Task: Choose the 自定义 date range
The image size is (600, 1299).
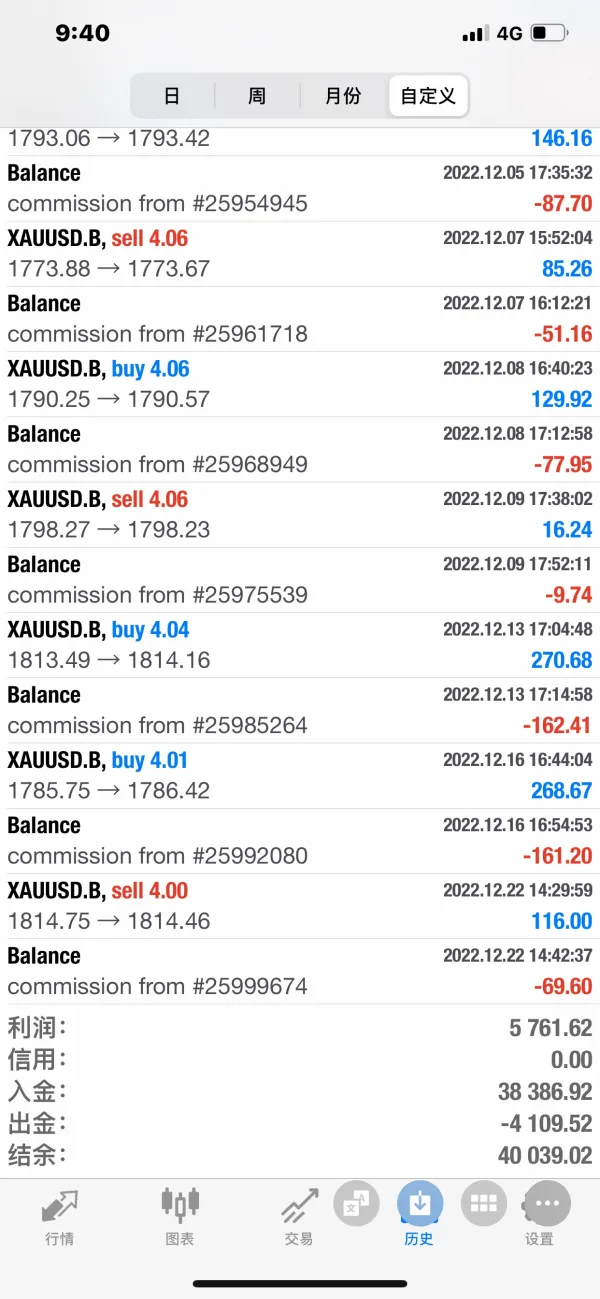Action: pyautogui.click(x=428, y=96)
